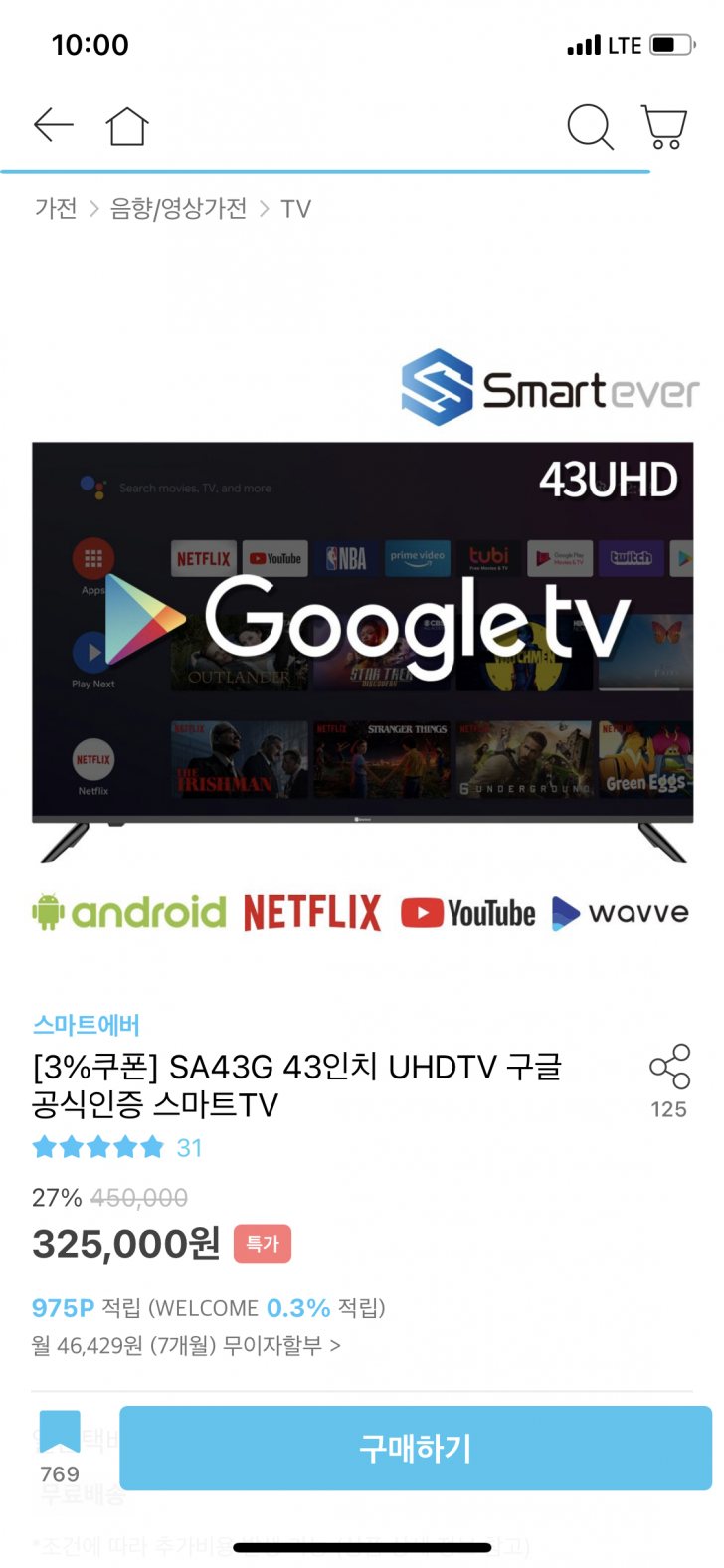Open the search magnifier
Viewport: 724px width, 1568px height.
tap(590, 127)
